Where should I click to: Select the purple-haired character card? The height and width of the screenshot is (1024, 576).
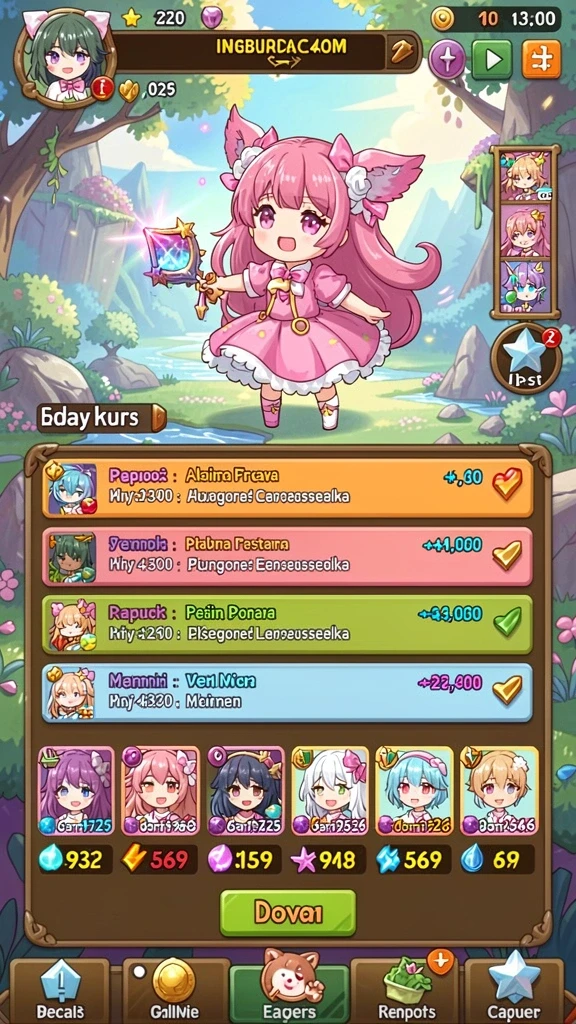coord(76,791)
